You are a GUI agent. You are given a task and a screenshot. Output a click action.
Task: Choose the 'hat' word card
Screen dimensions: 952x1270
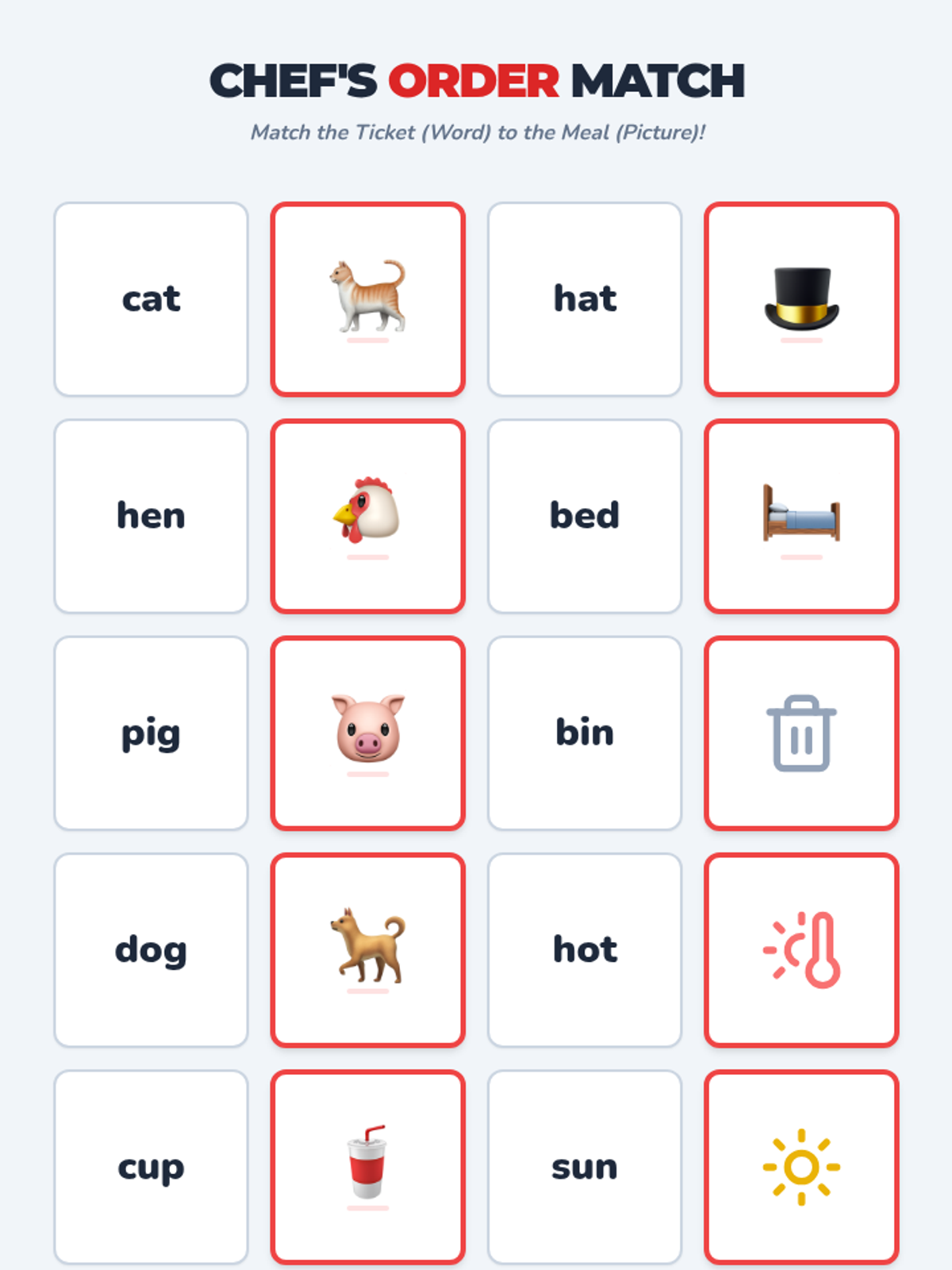point(585,299)
